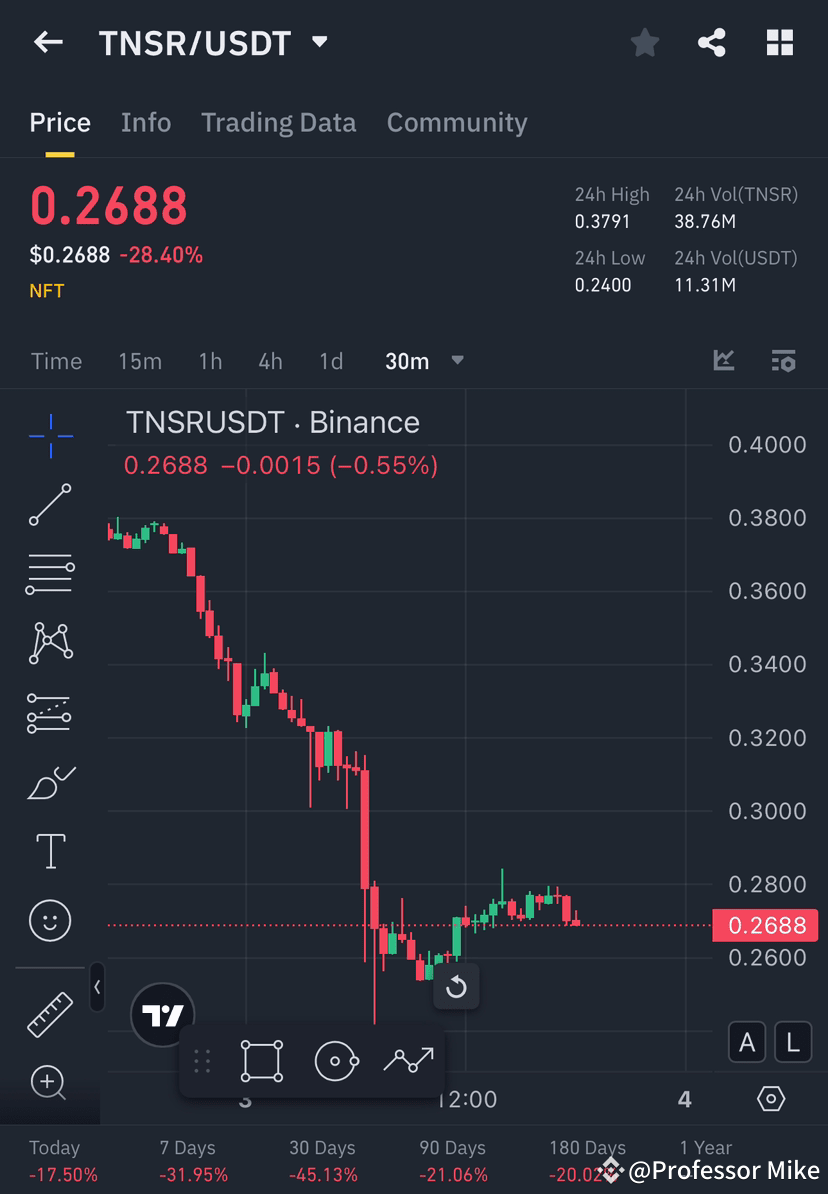Viewport: 828px width, 1194px height.
Task: Switch to the Trading Data tab
Action: click(x=279, y=122)
